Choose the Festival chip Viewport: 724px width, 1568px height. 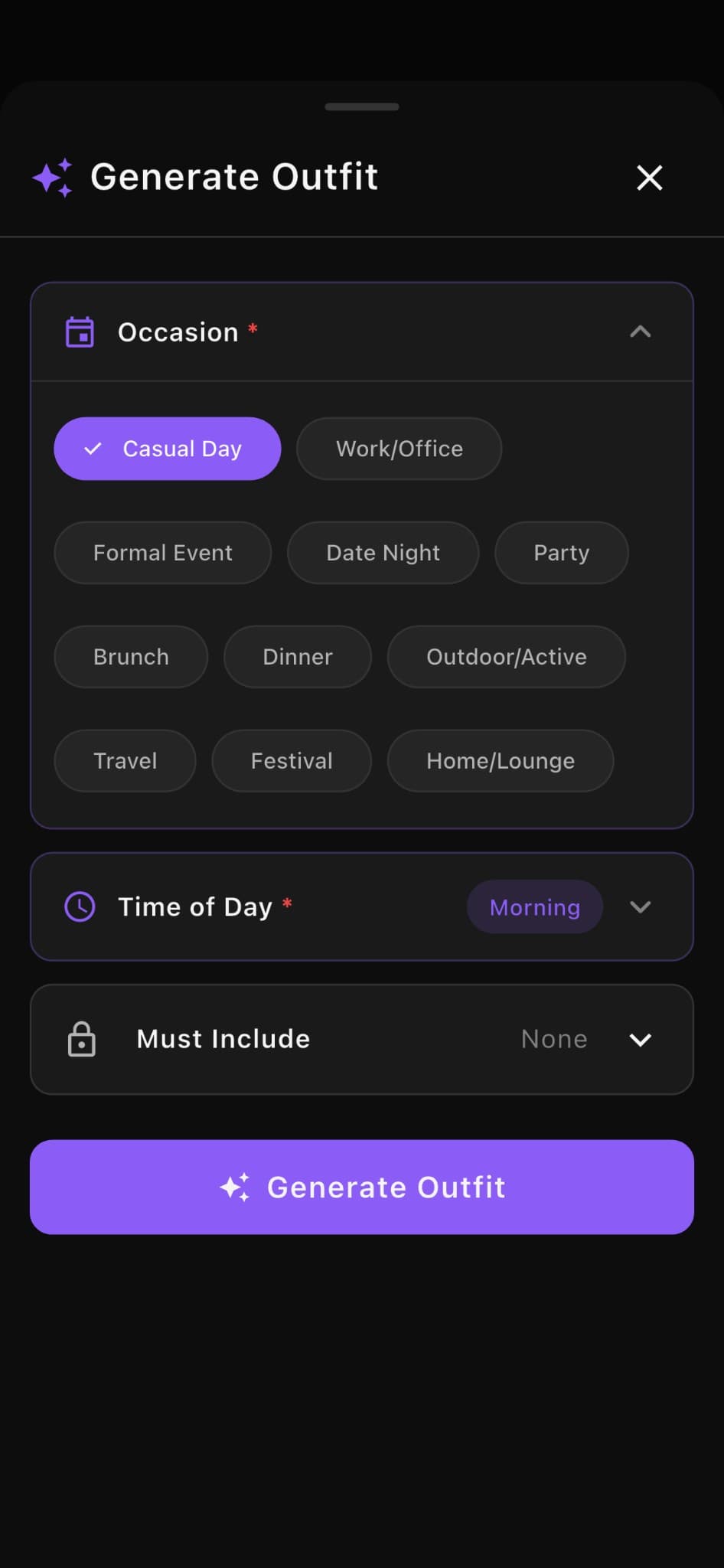click(291, 761)
